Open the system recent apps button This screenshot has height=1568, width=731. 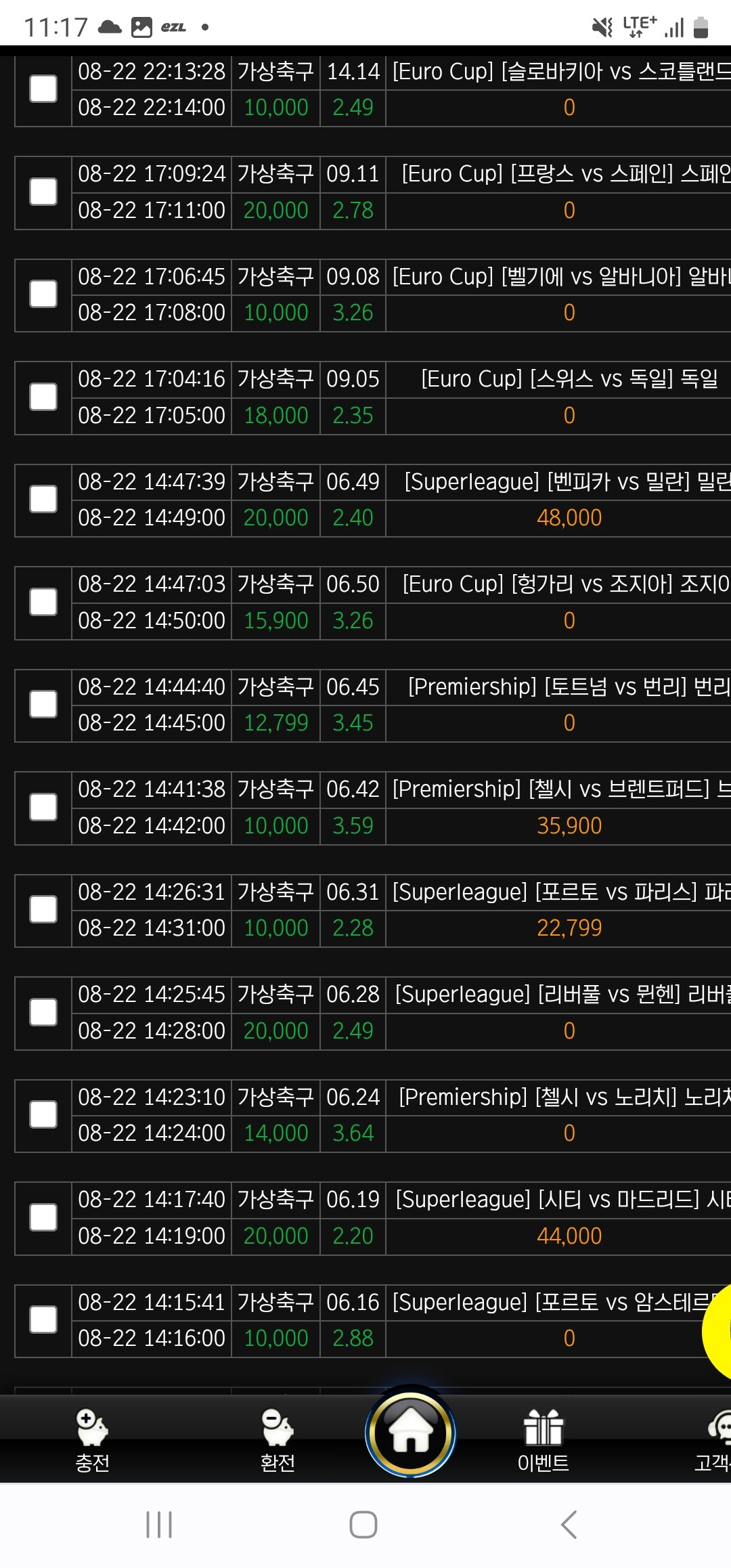click(x=159, y=1524)
